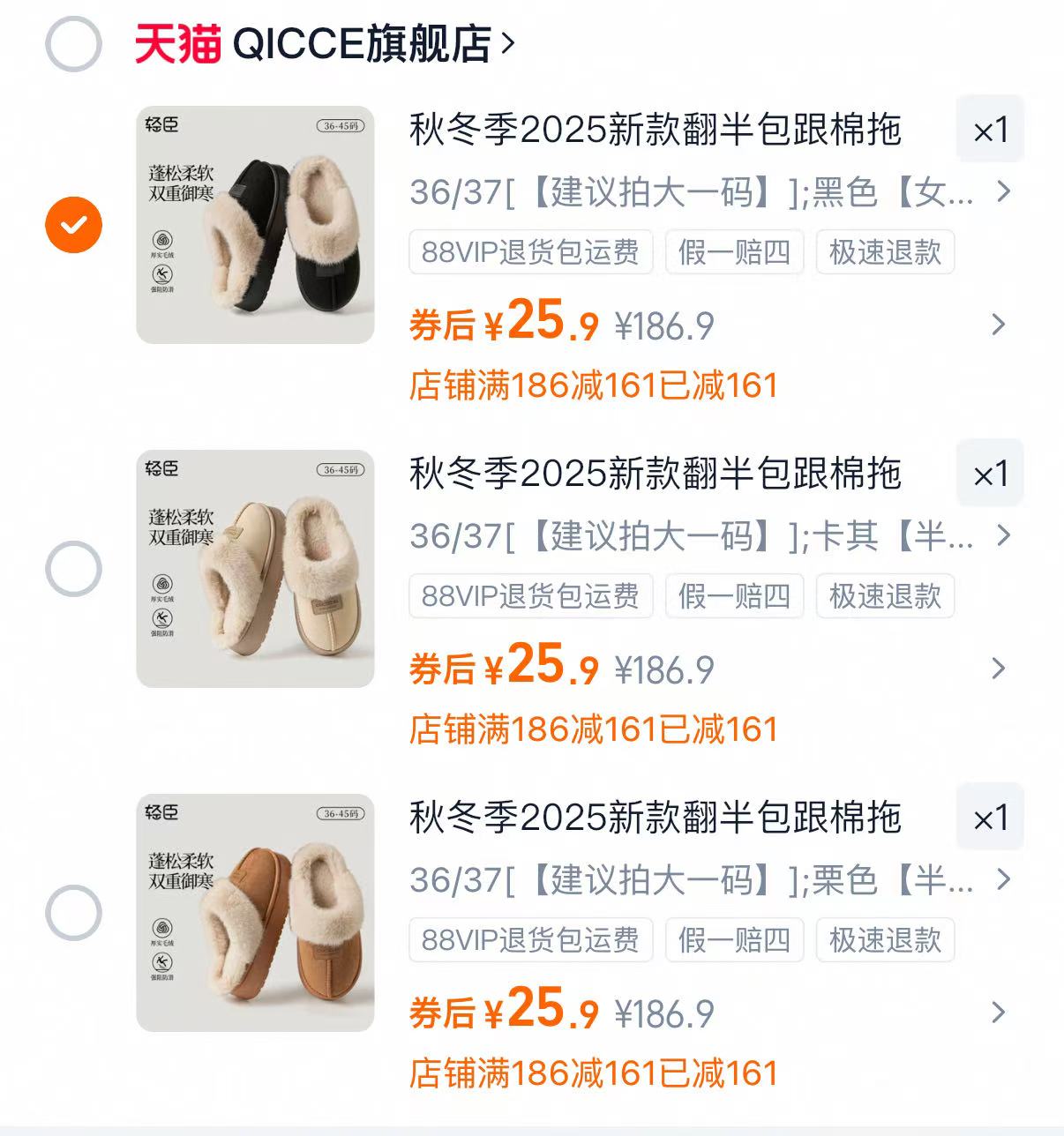
Task: Open the 秋冬季2025新款翻半包跟棉拖 product title
Action: (657, 129)
